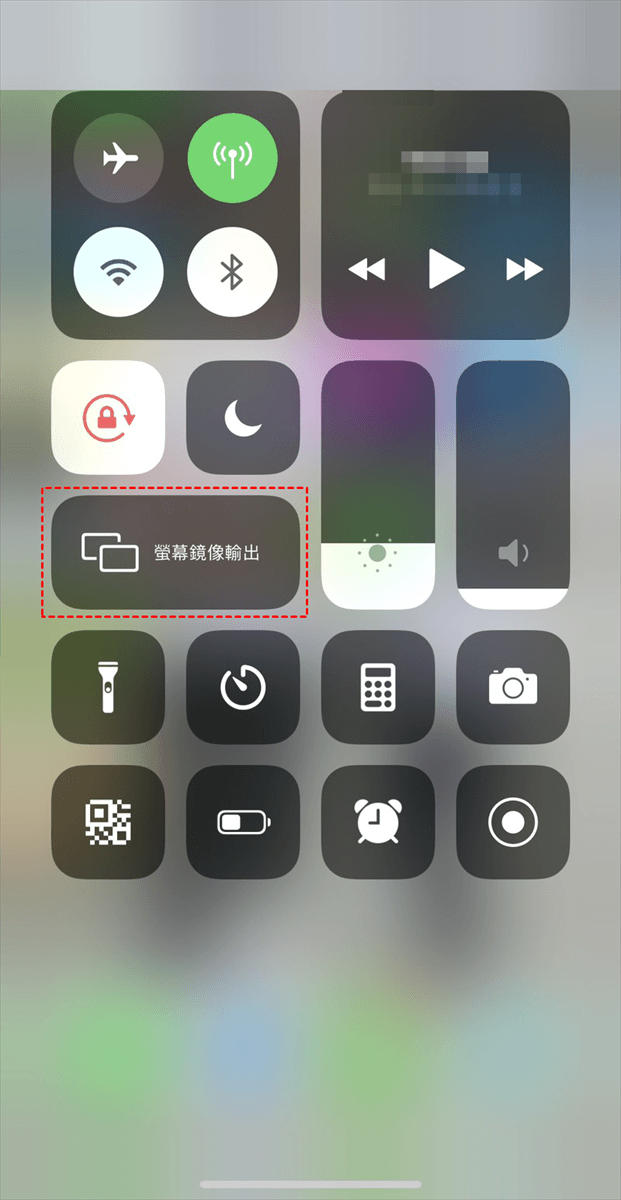Skip forward to next track
This screenshot has width=621, height=1200.
tap(524, 269)
